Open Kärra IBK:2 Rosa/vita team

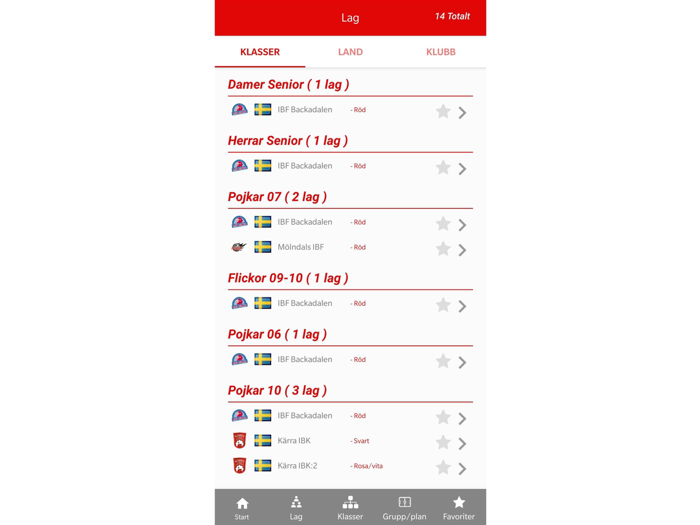click(x=462, y=467)
